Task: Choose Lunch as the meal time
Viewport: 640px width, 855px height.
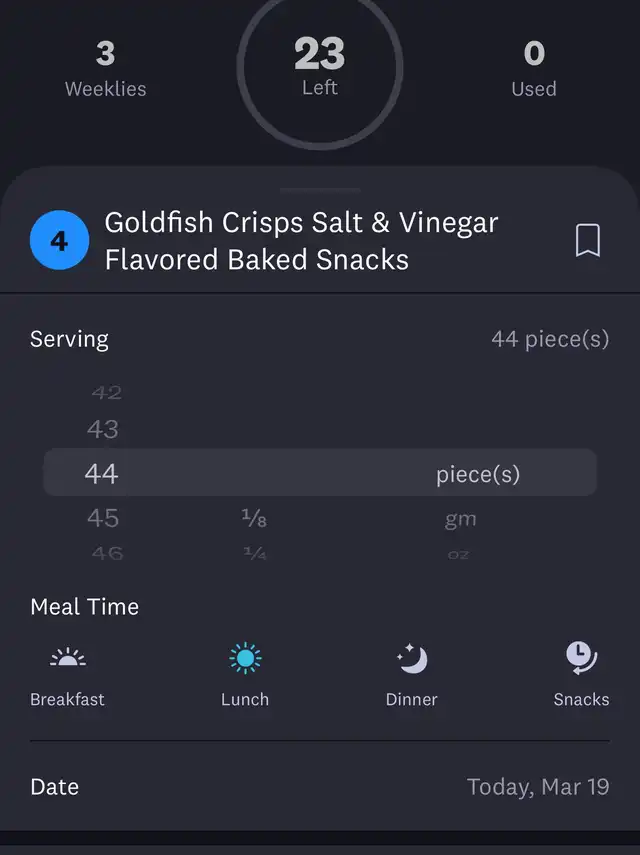Action: click(245, 675)
